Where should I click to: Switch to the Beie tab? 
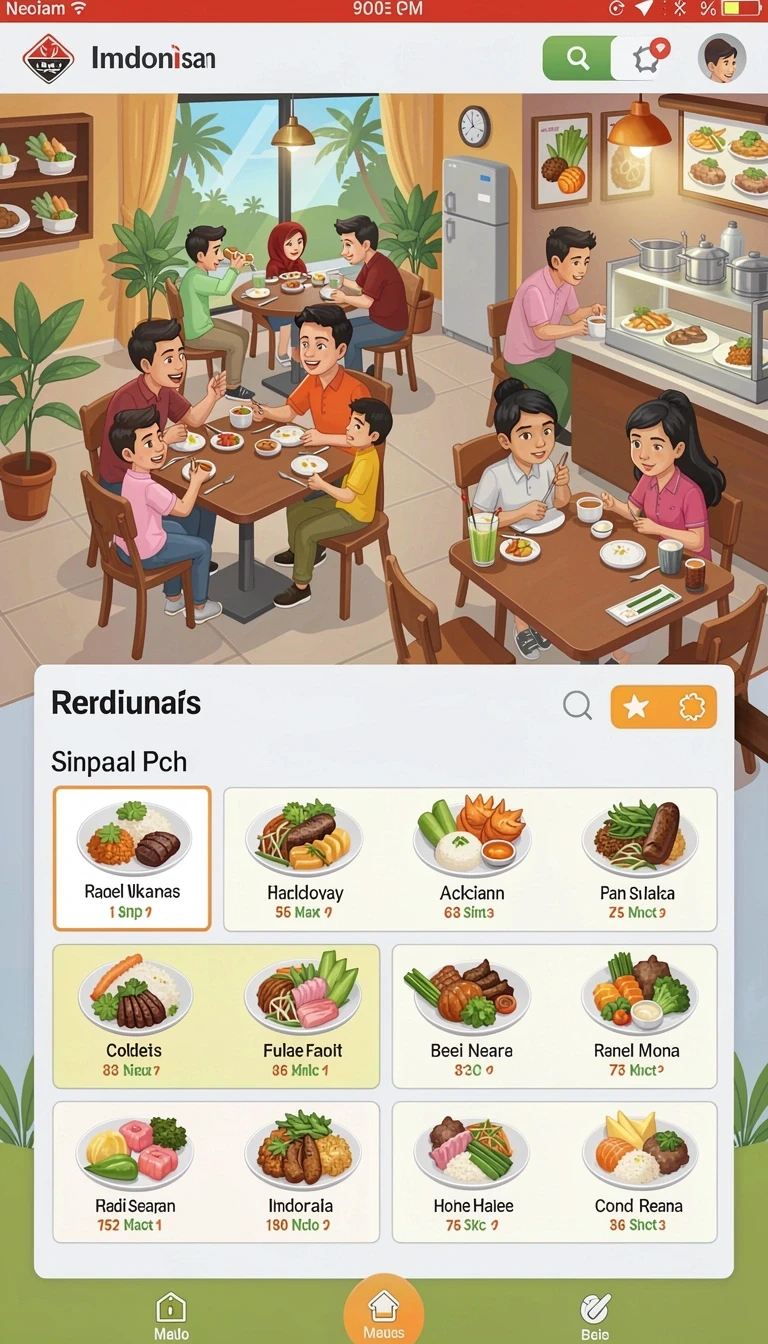pyautogui.click(x=595, y=1314)
